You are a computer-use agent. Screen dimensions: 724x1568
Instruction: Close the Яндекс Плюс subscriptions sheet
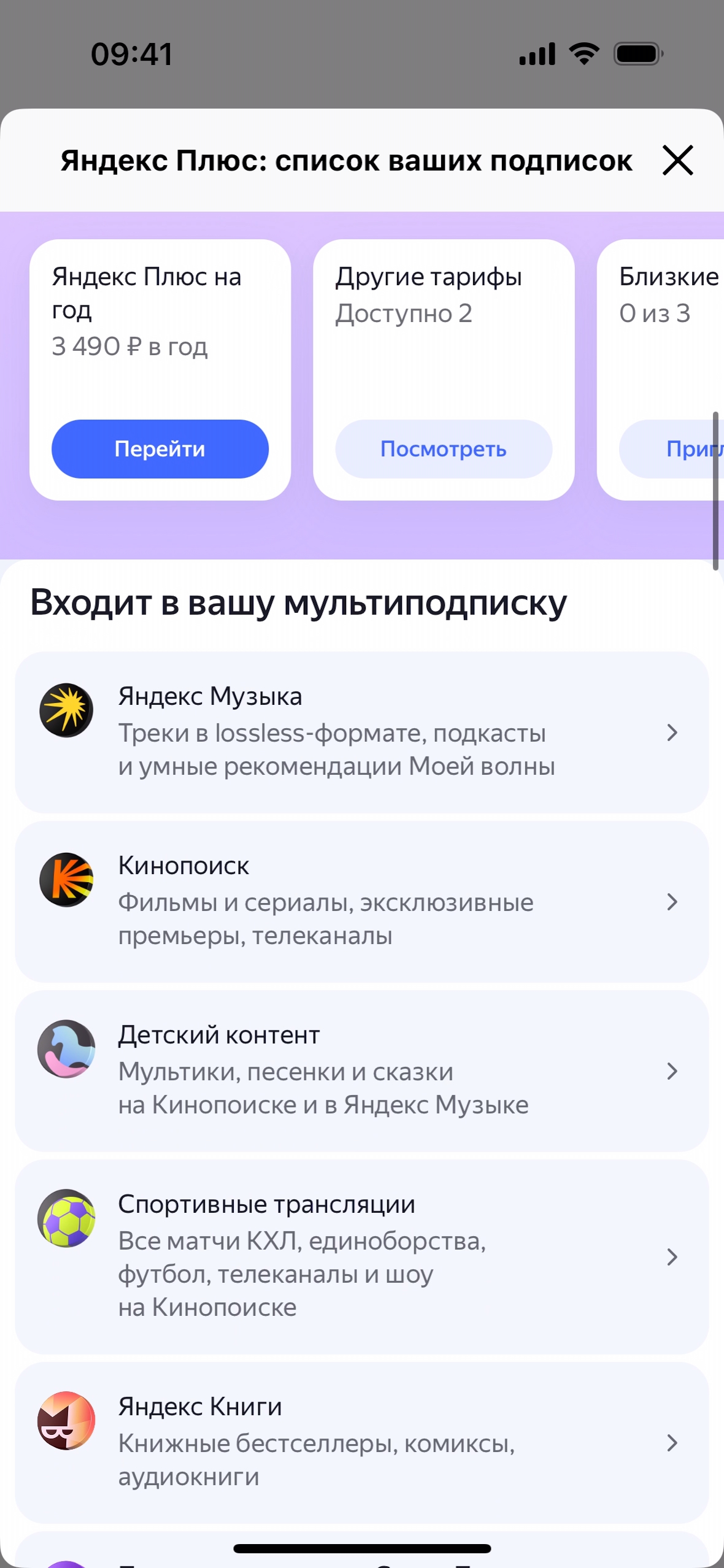(x=677, y=161)
